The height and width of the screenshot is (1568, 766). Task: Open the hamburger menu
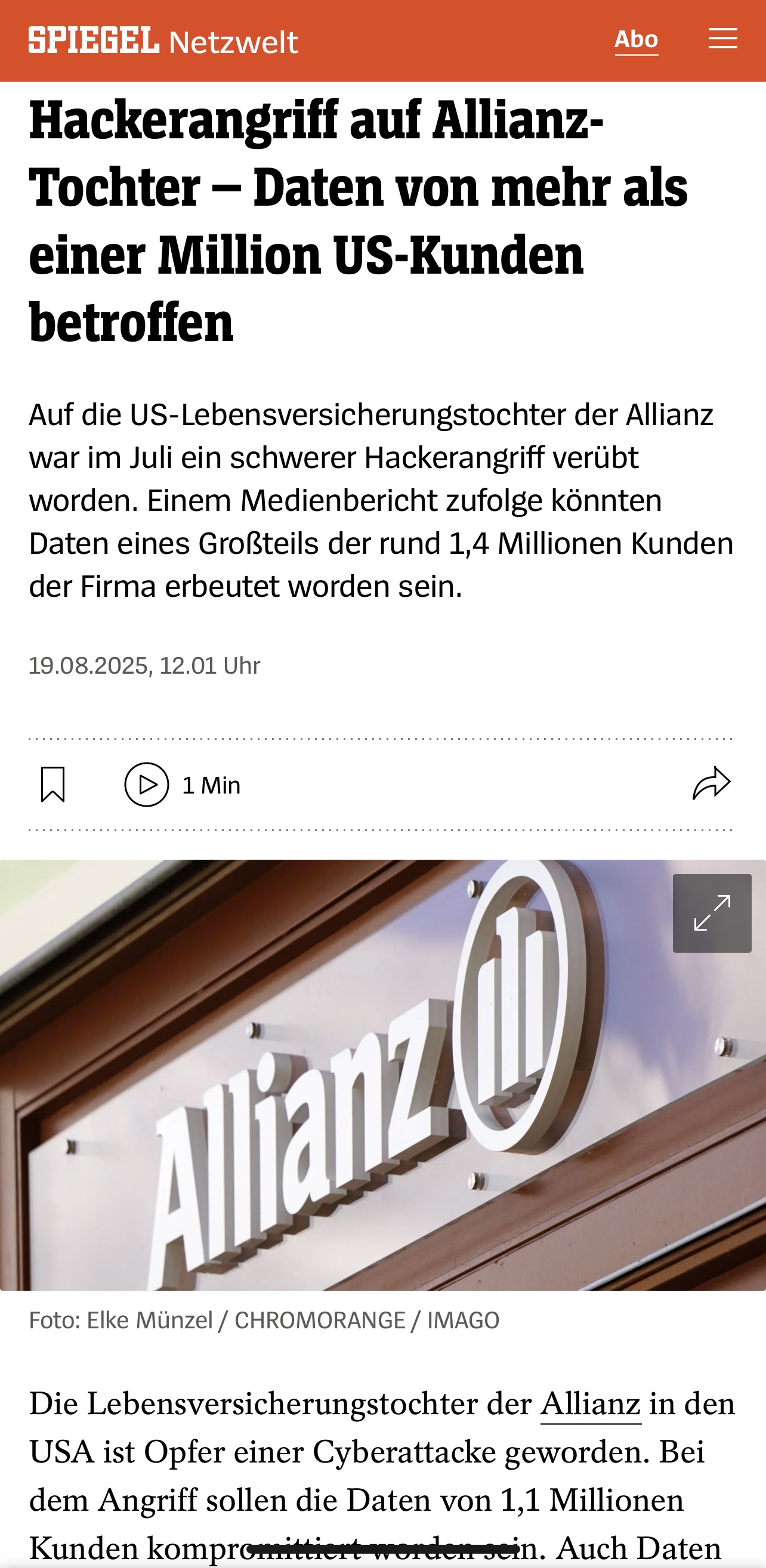(723, 38)
